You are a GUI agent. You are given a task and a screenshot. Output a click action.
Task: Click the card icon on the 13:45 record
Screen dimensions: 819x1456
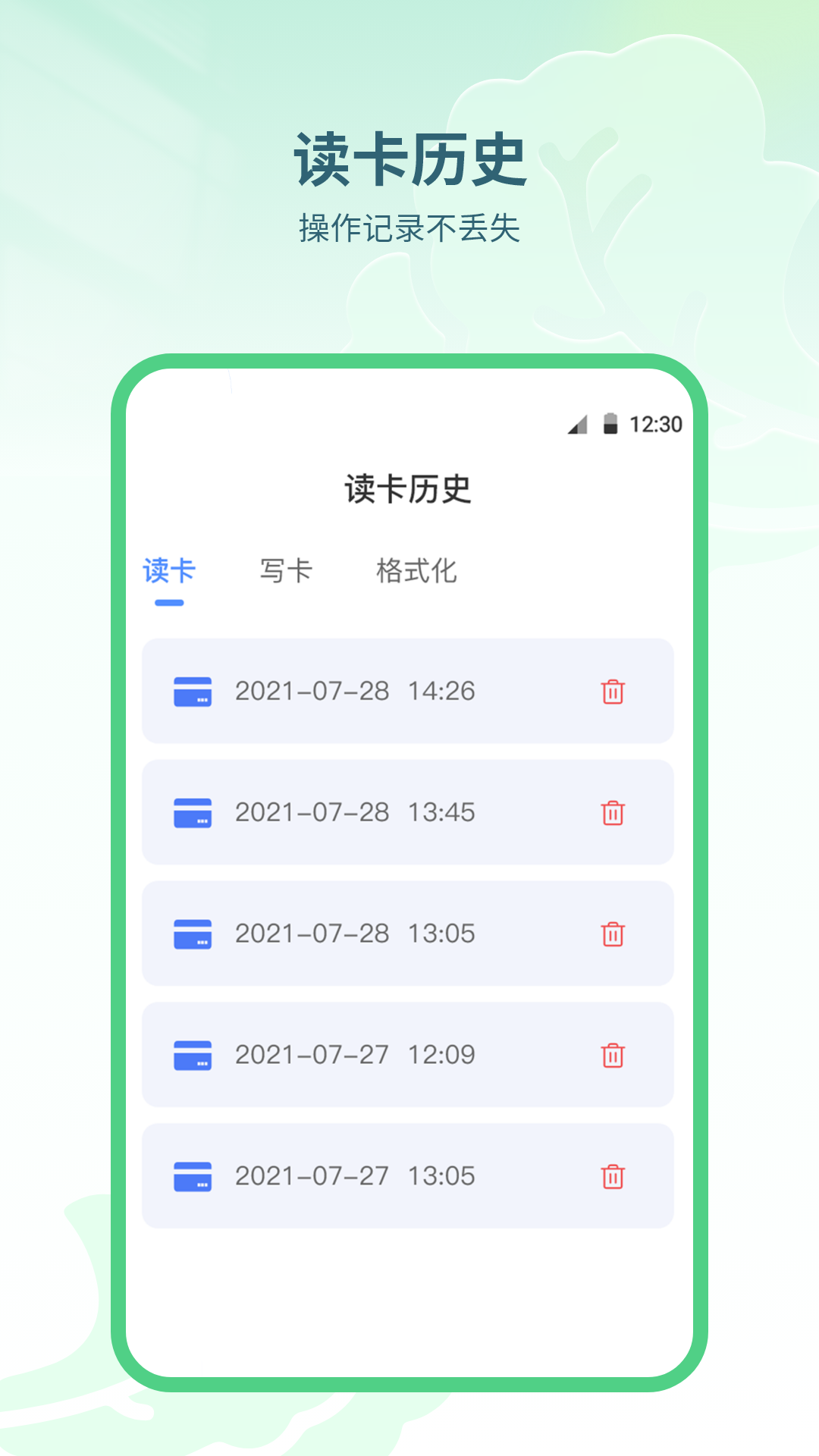193,812
